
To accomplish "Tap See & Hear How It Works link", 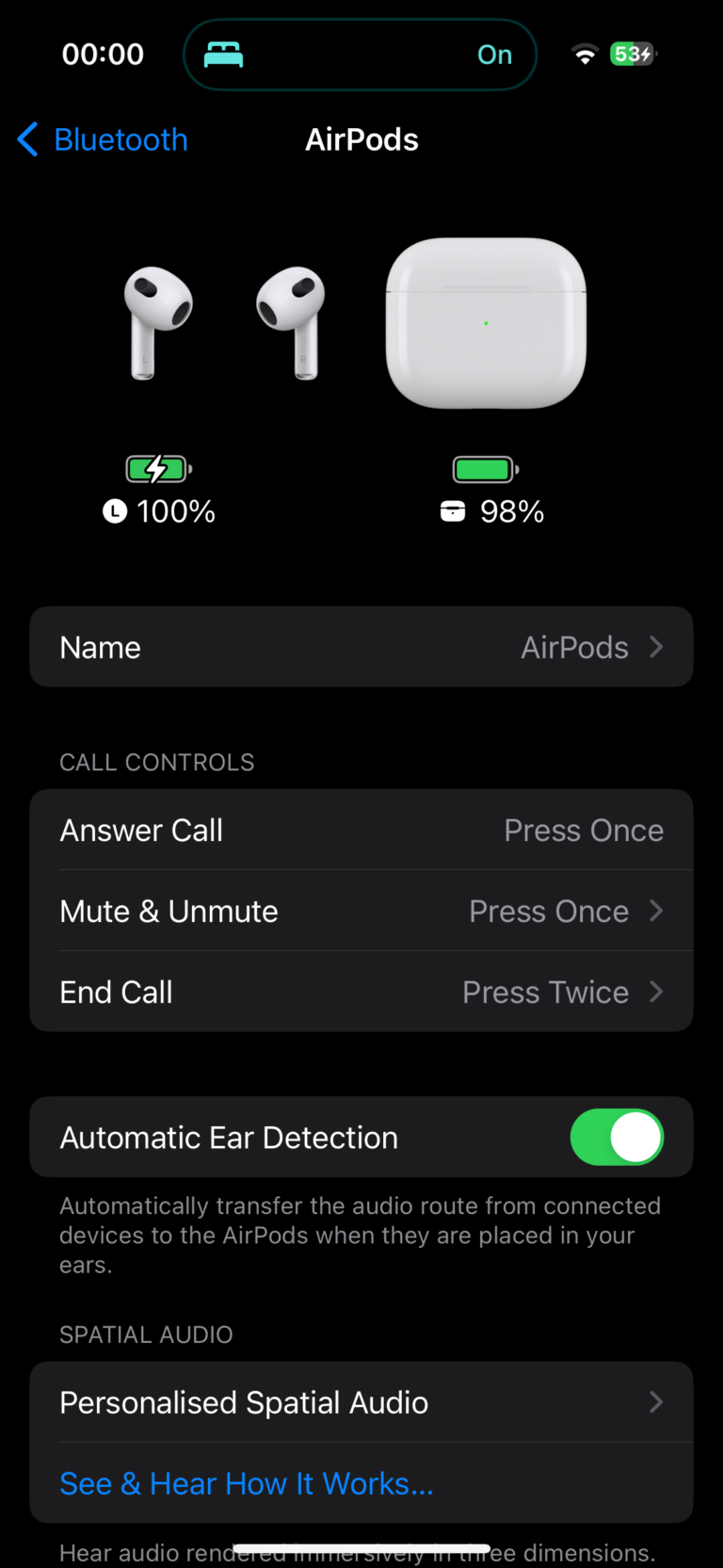I will (x=247, y=1483).
